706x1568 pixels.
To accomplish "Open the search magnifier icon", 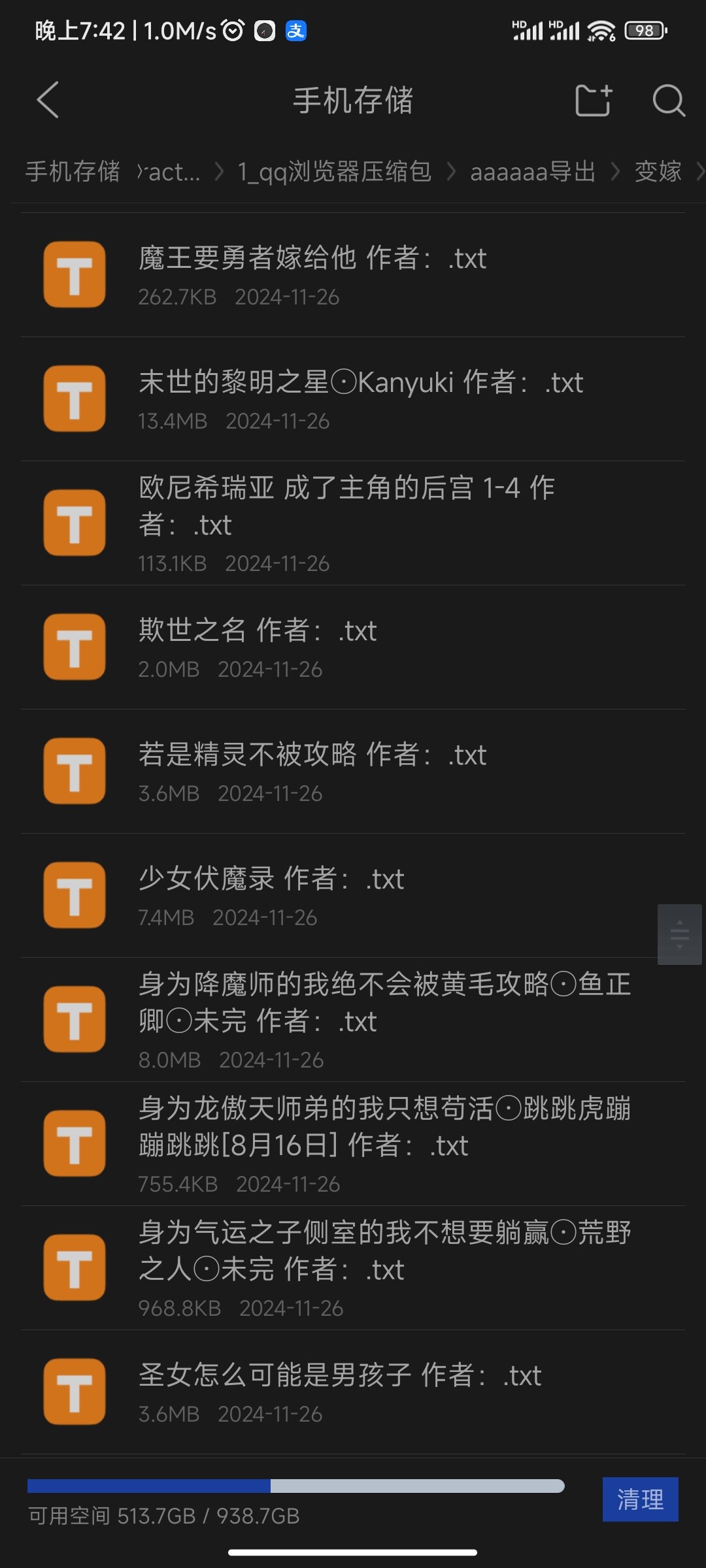I will click(x=669, y=101).
